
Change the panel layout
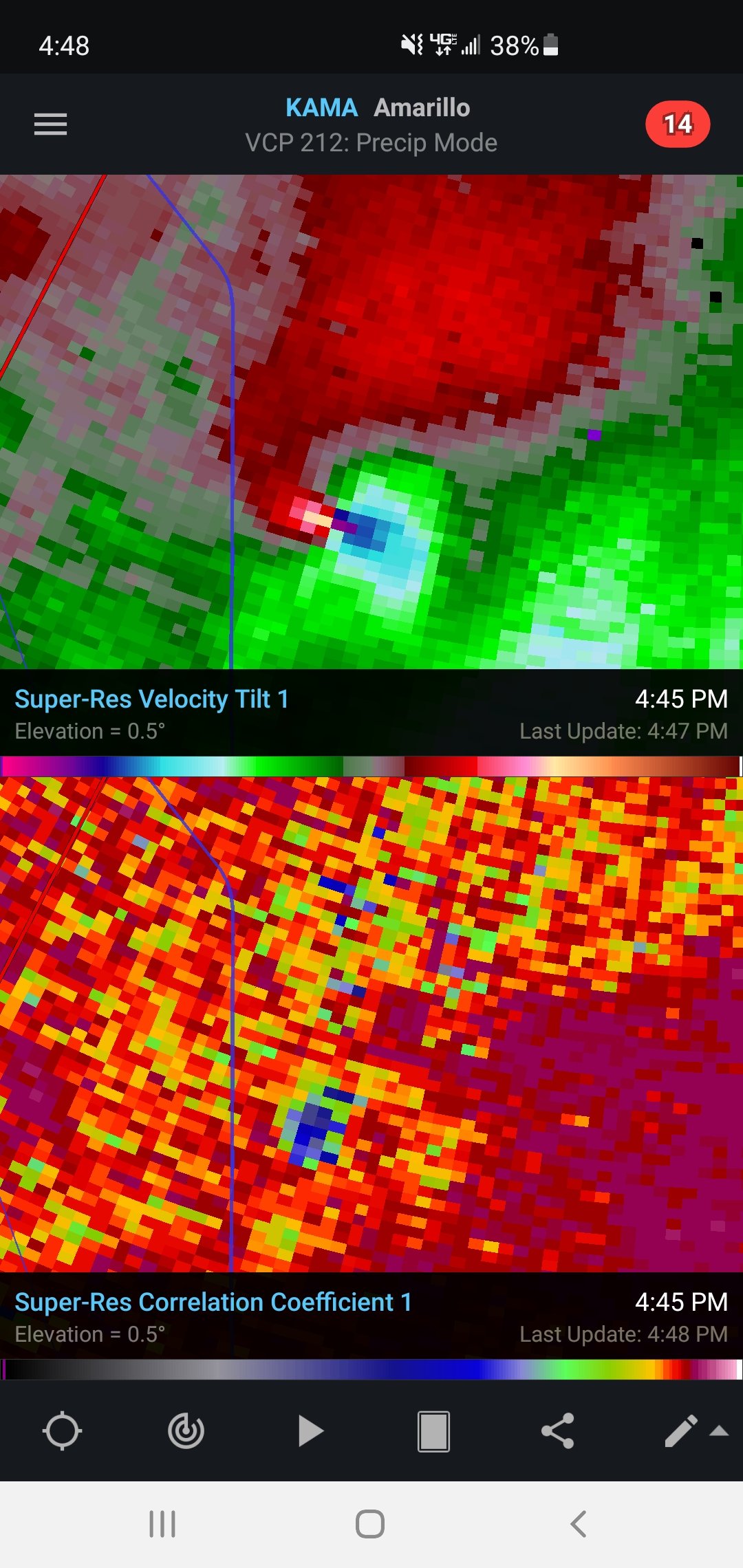pos(433,1431)
